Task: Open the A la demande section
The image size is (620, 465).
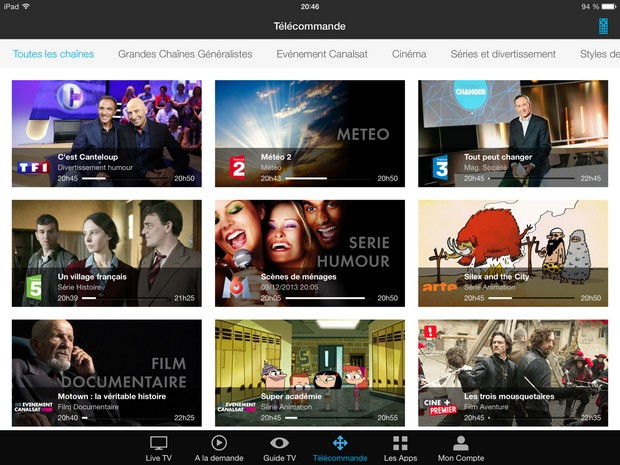Action: (218, 448)
